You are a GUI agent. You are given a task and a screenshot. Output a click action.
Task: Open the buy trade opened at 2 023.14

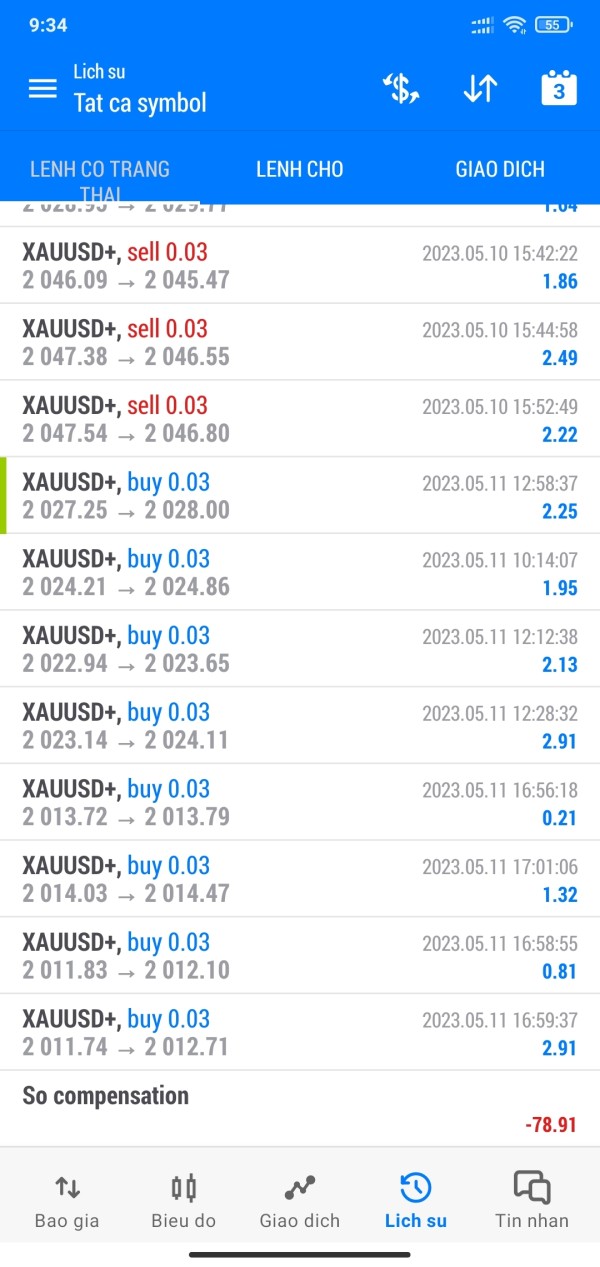tap(300, 727)
